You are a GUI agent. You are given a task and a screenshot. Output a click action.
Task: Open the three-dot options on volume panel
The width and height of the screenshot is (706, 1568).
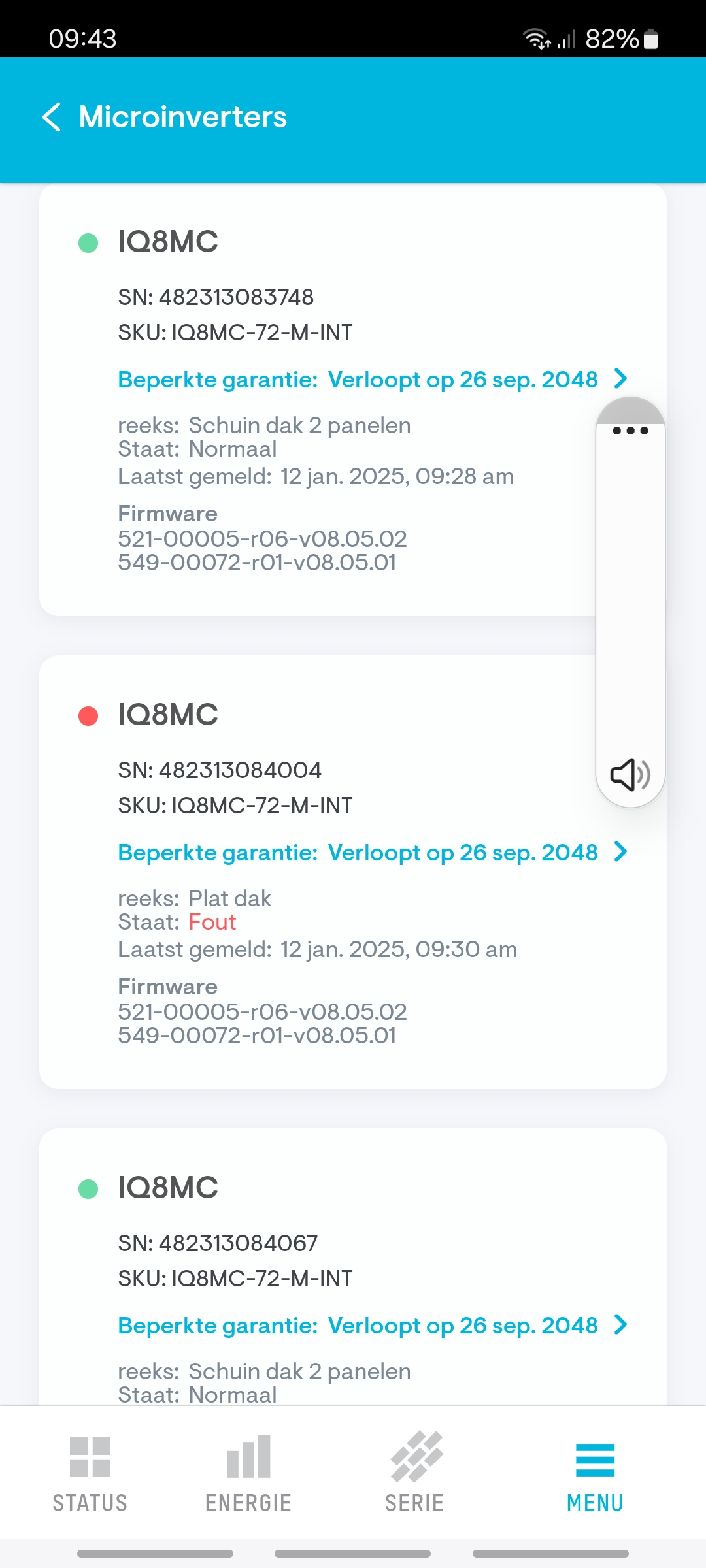click(x=630, y=431)
